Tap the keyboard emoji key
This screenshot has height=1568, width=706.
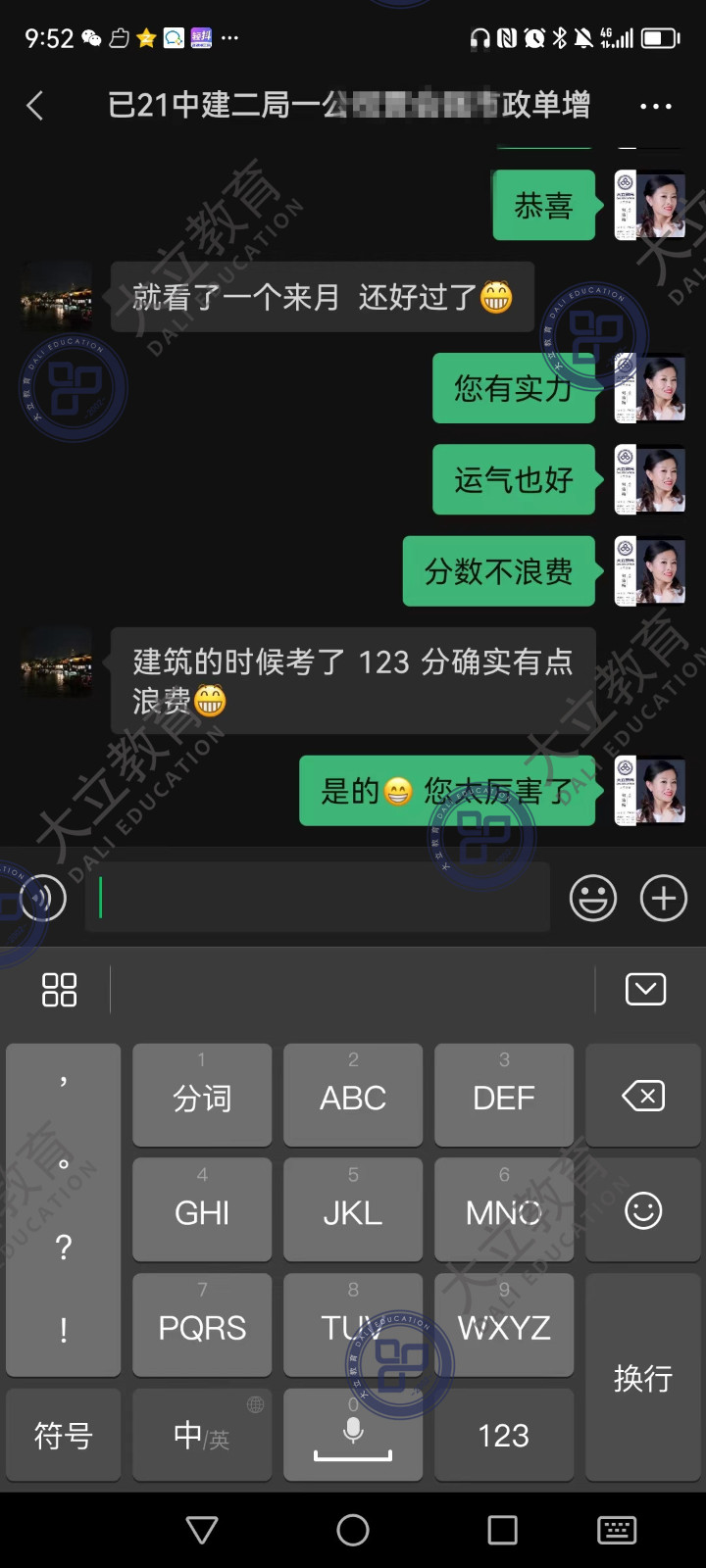[x=643, y=1211]
